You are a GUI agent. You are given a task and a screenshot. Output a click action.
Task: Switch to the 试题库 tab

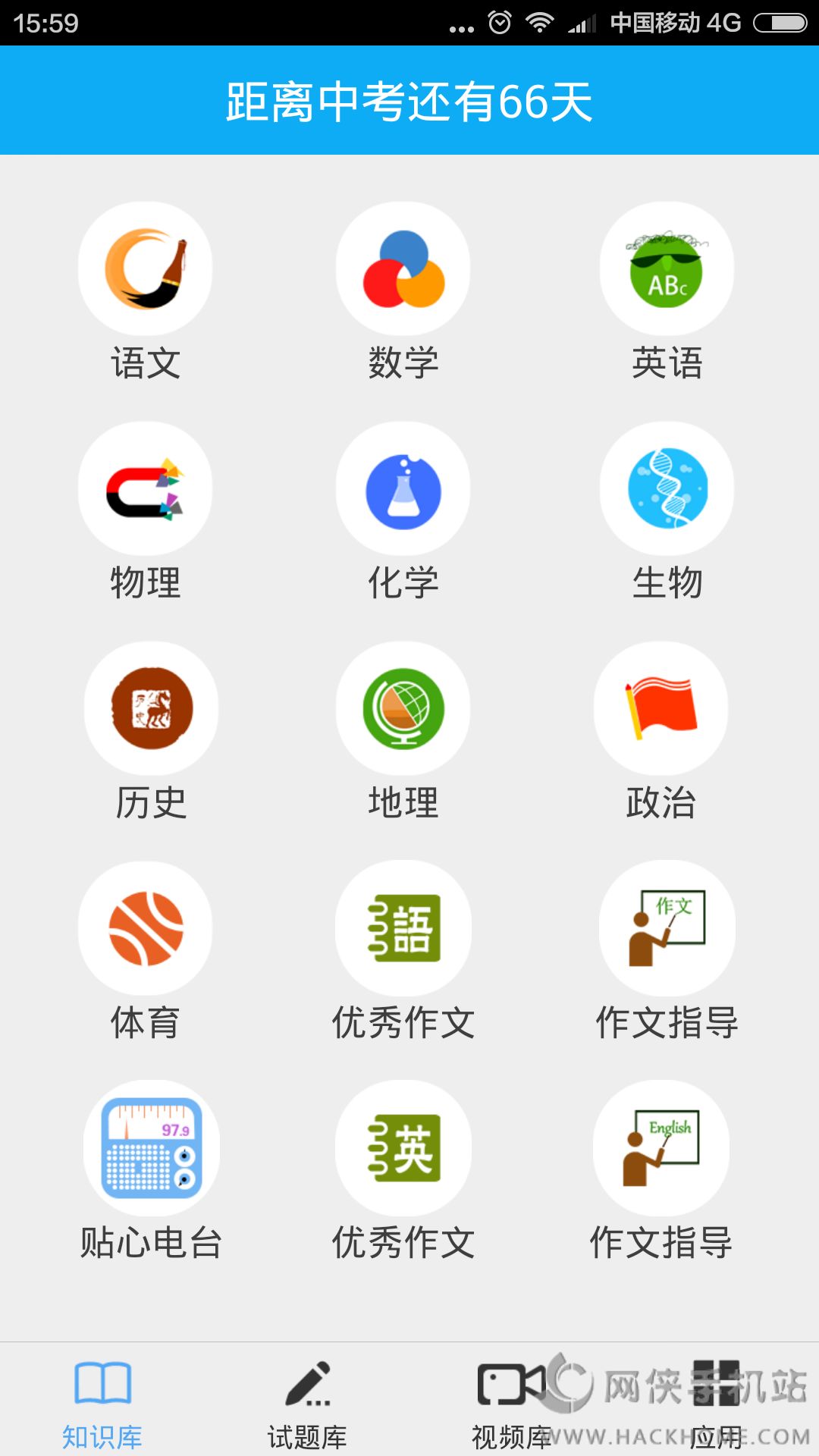click(307, 1403)
